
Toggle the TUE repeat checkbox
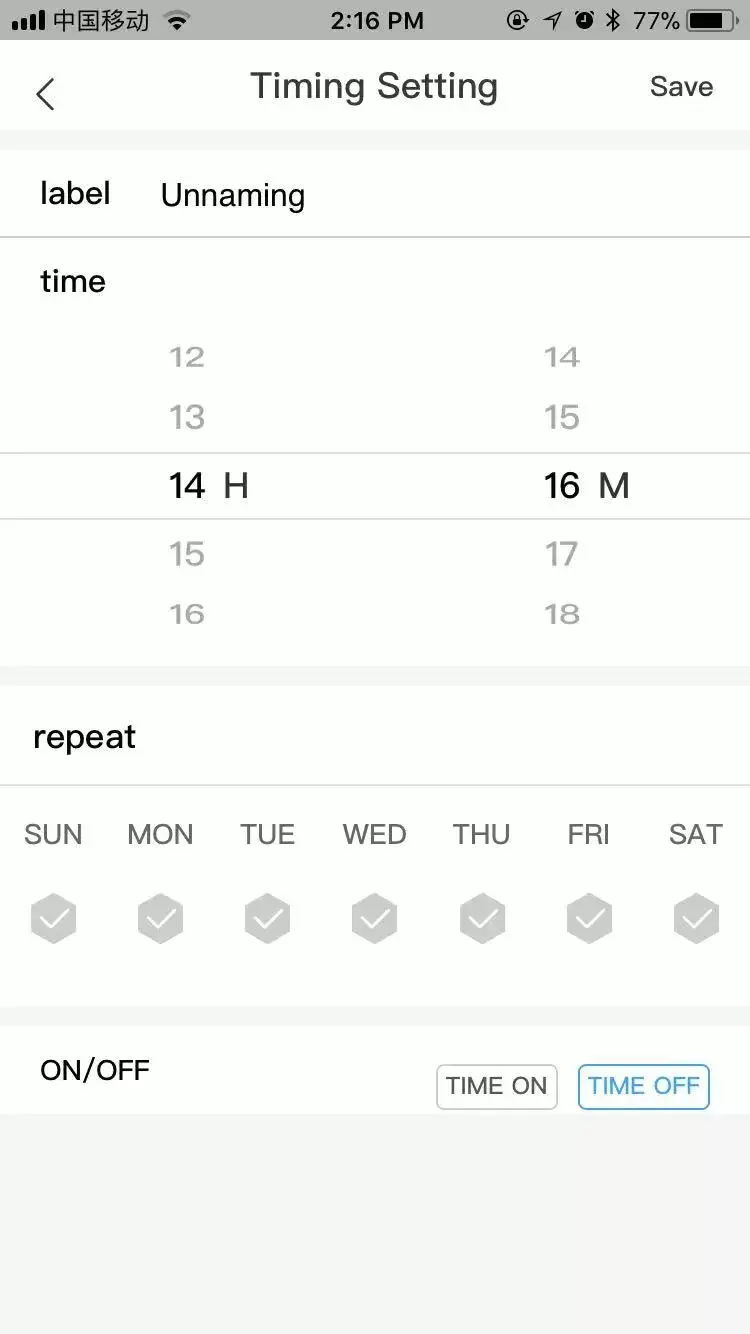[x=267, y=918]
